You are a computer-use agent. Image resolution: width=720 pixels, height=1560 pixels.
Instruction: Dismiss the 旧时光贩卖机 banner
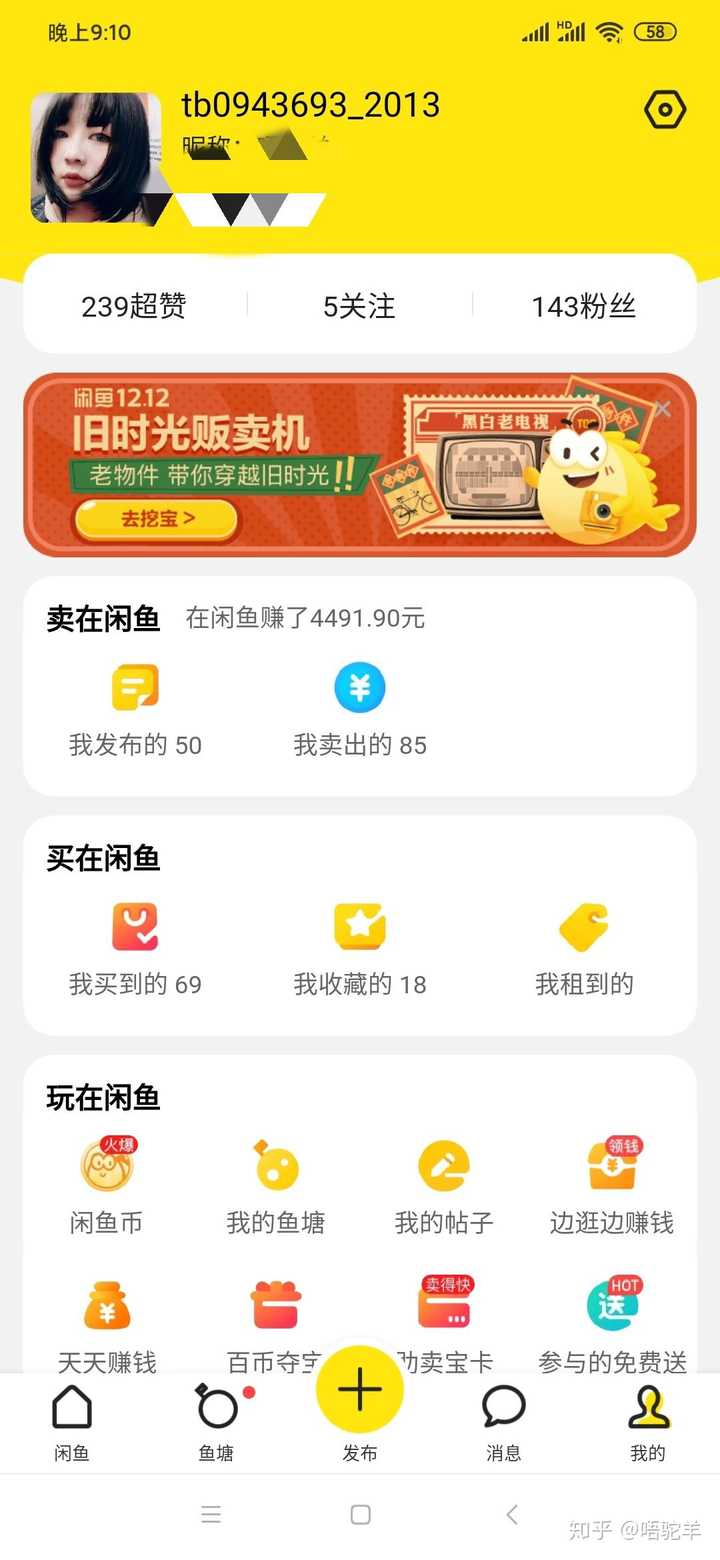coord(662,408)
